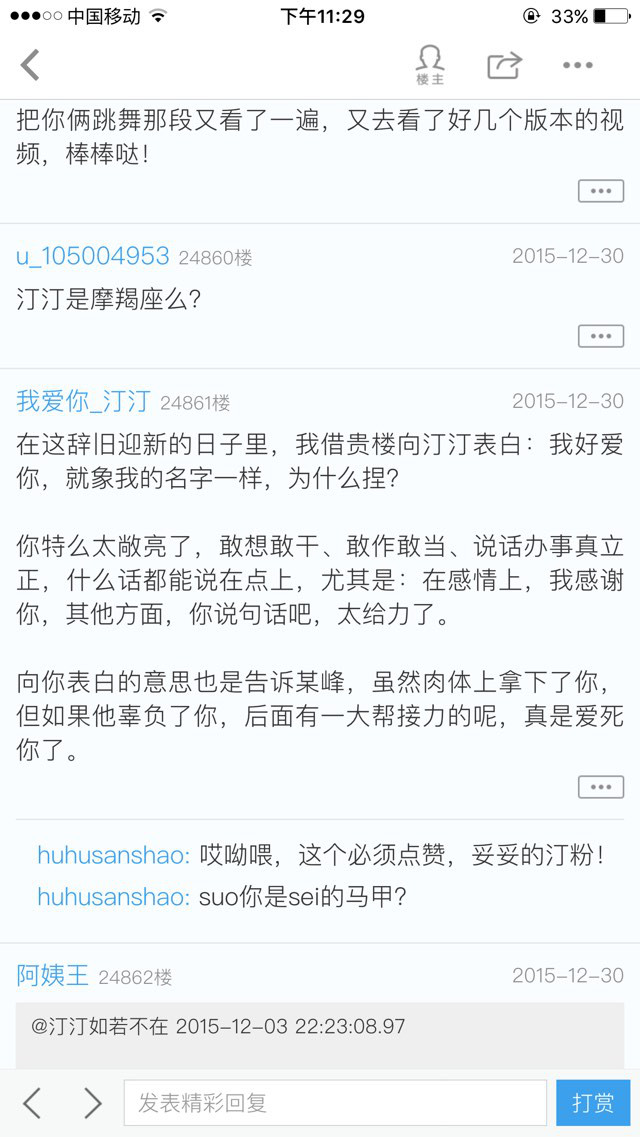Tap the 打赏 reward button

(x=593, y=1103)
